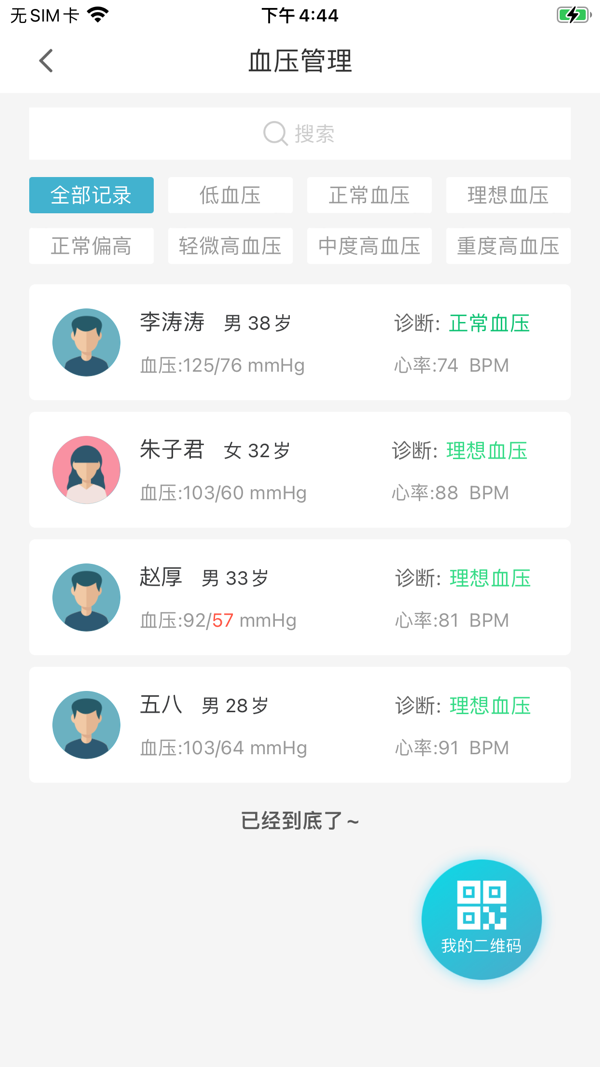Filter by 正常血压 chip
The height and width of the screenshot is (1067, 600).
click(369, 195)
